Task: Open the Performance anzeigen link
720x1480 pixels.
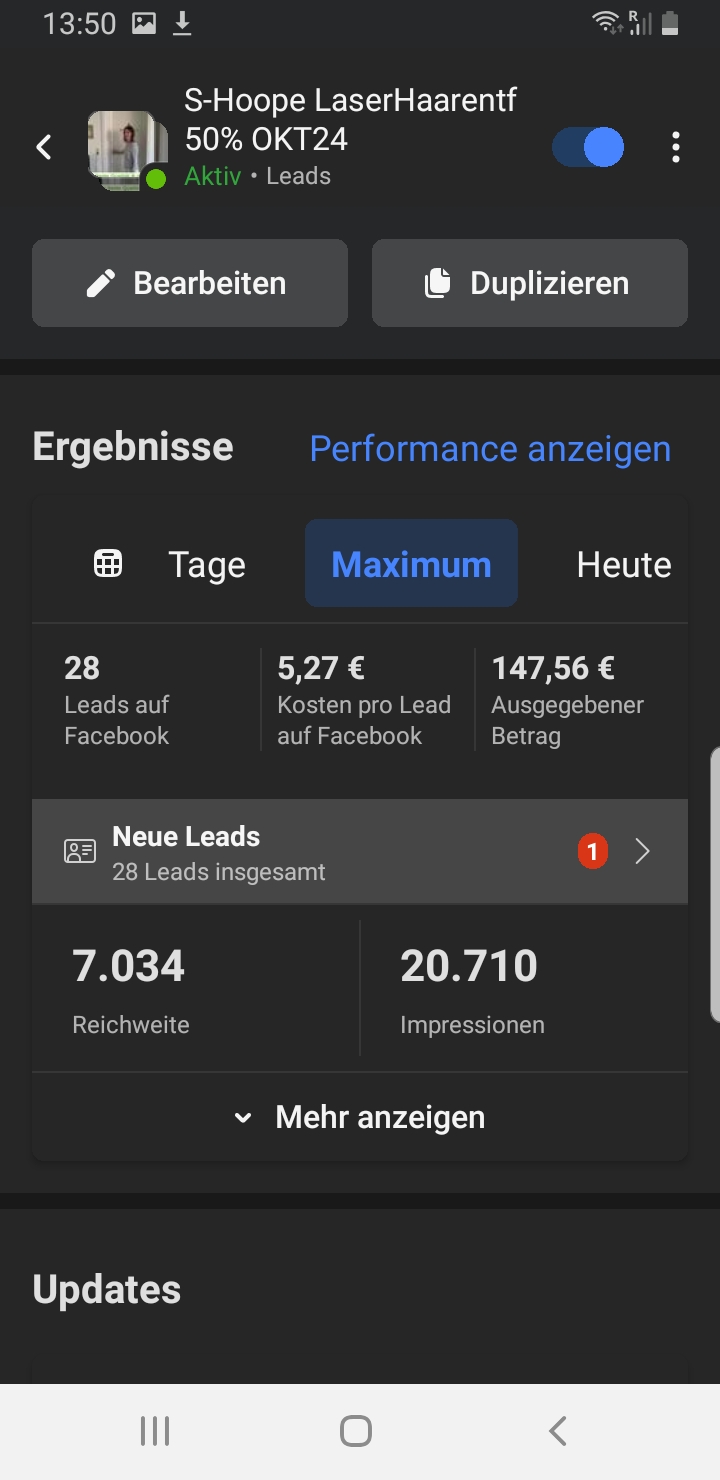Action: pos(490,448)
